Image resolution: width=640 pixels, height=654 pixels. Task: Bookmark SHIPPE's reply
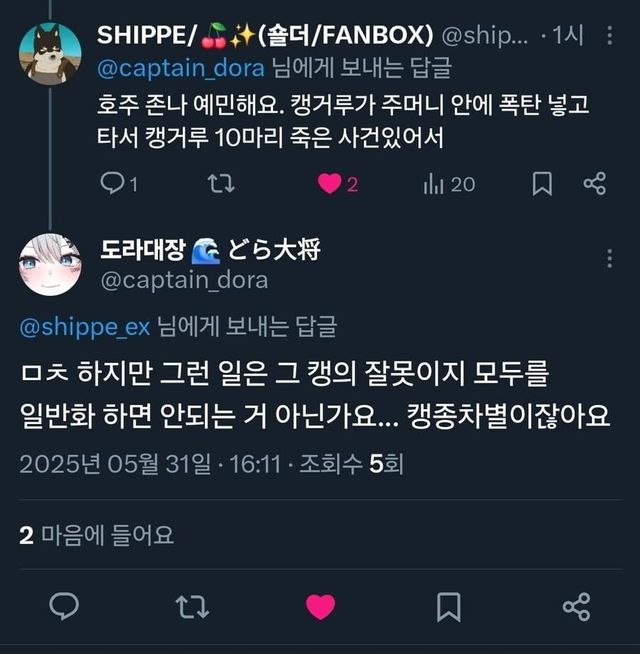[541, 183]
